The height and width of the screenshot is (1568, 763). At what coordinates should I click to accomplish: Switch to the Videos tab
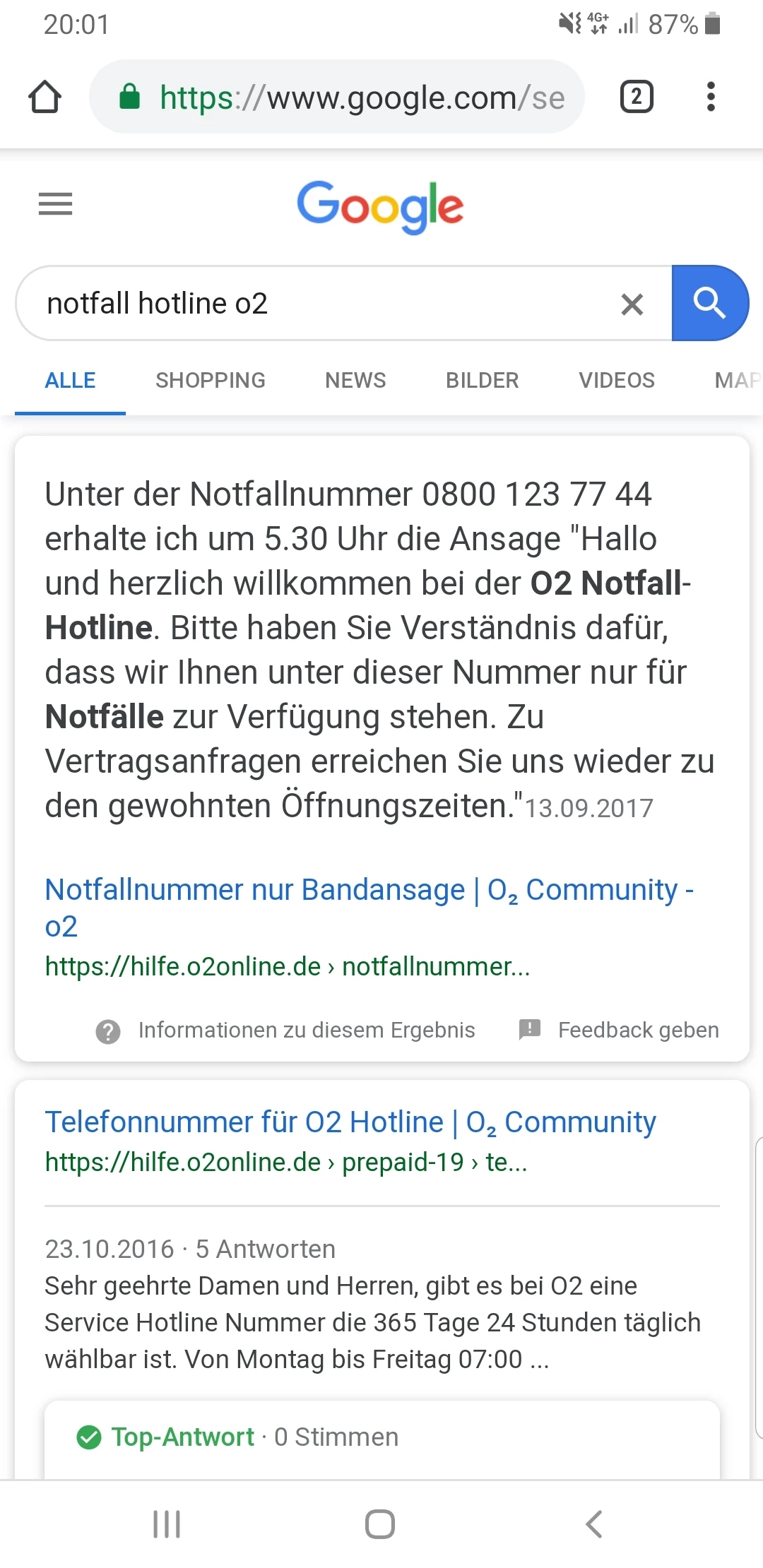click(x=616, y=381)
